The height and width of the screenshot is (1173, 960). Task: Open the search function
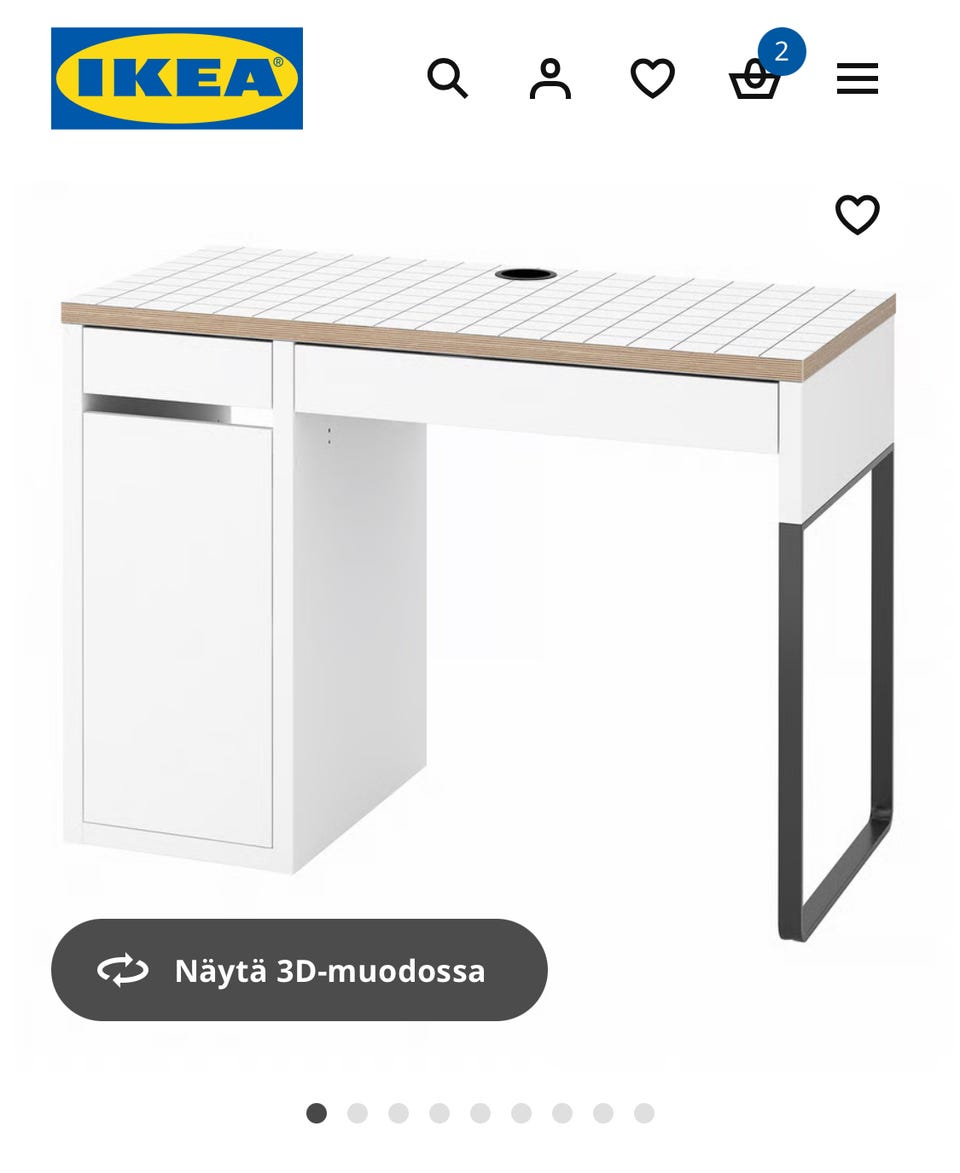click(x=448, y=79)
